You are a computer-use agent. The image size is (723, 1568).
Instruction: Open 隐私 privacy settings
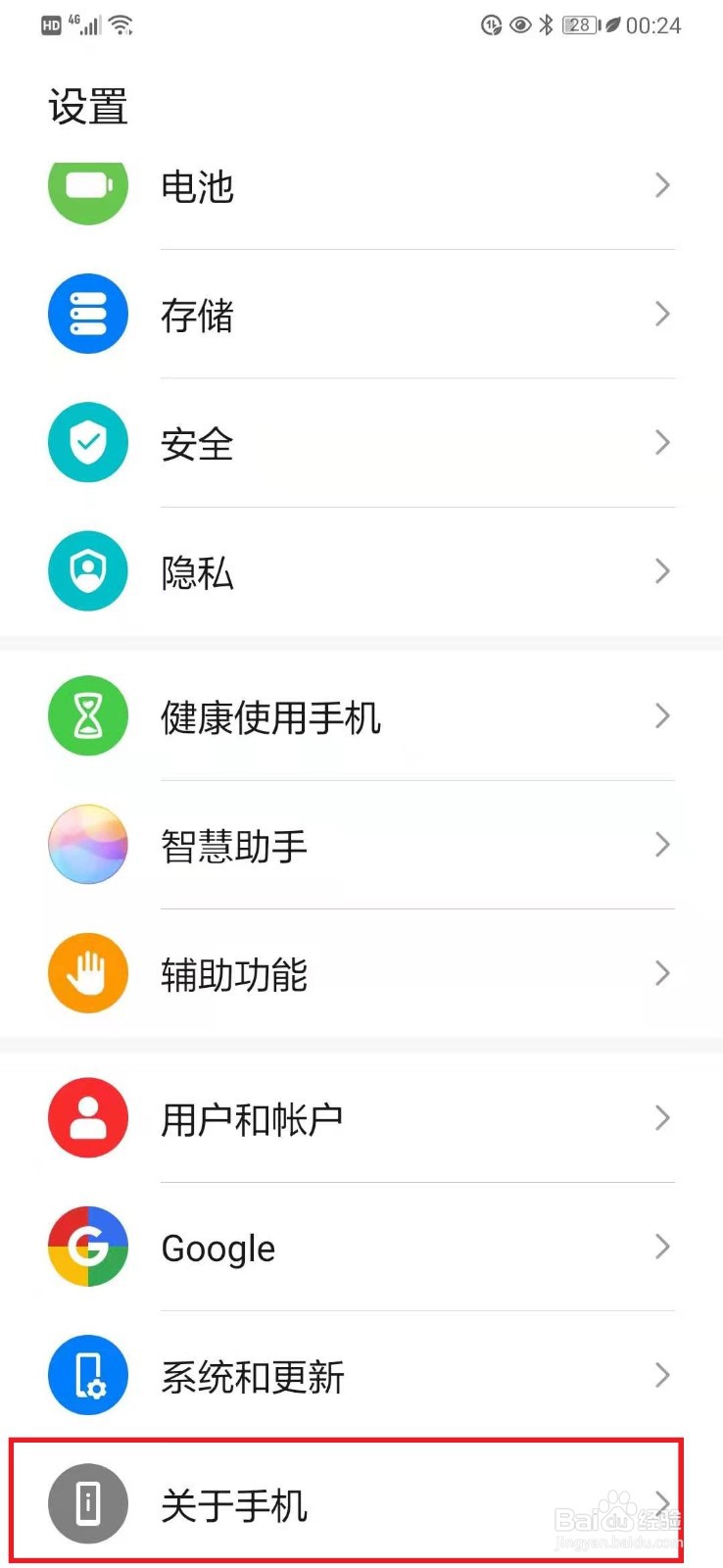[361, 571]
